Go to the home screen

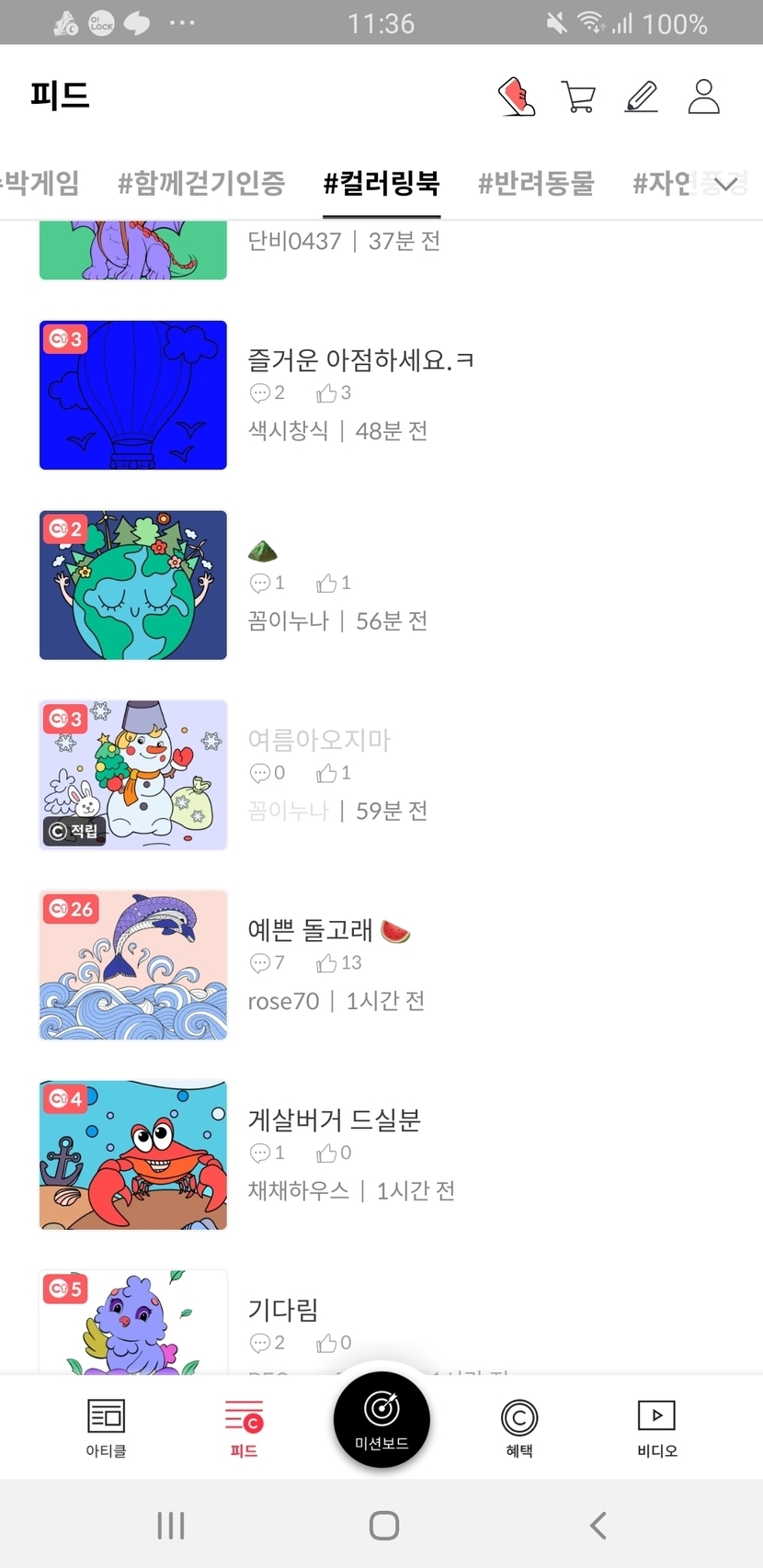tap(383, 1526)
